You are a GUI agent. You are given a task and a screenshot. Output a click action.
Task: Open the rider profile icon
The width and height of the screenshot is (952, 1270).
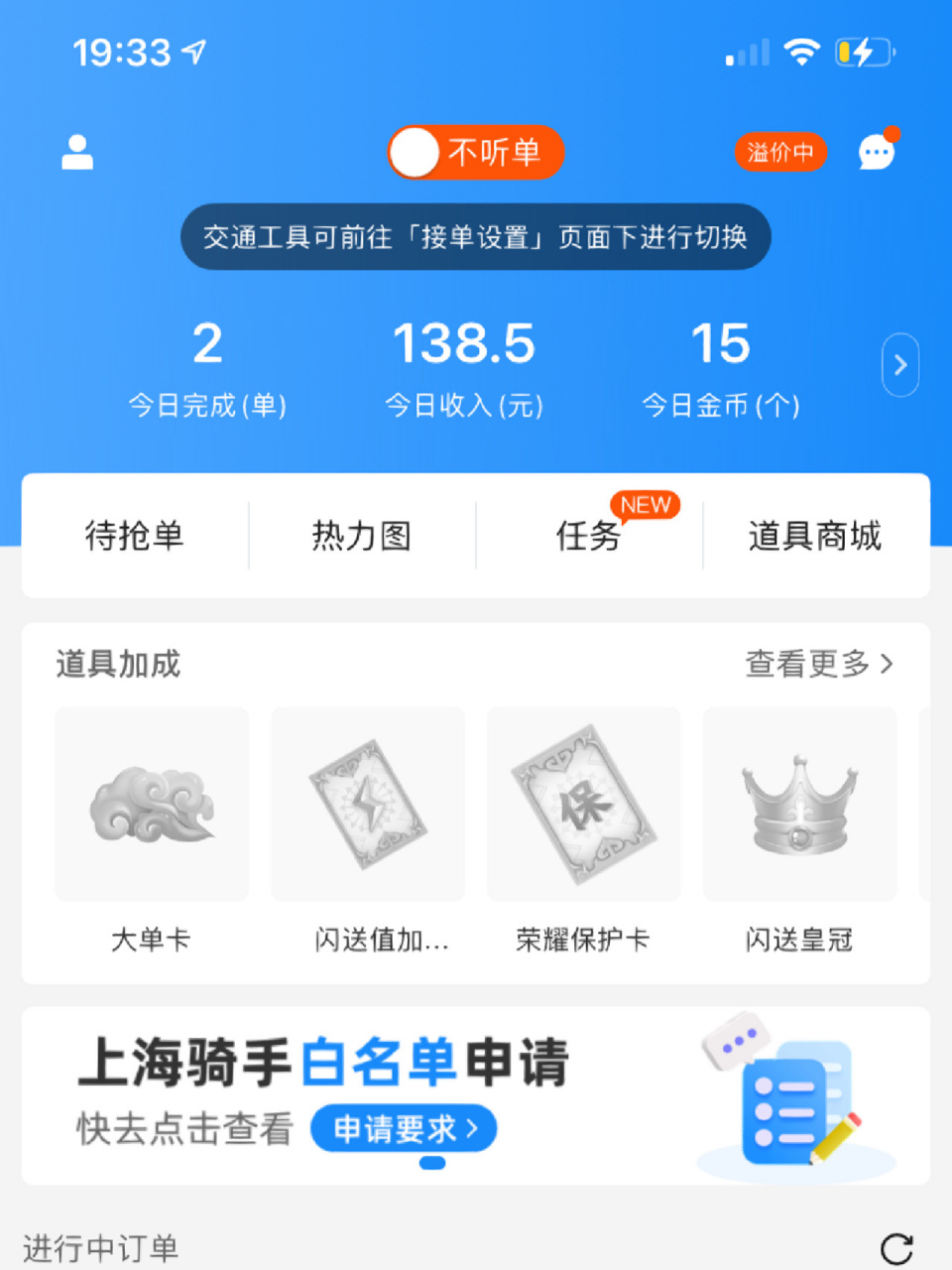[77, 152]
